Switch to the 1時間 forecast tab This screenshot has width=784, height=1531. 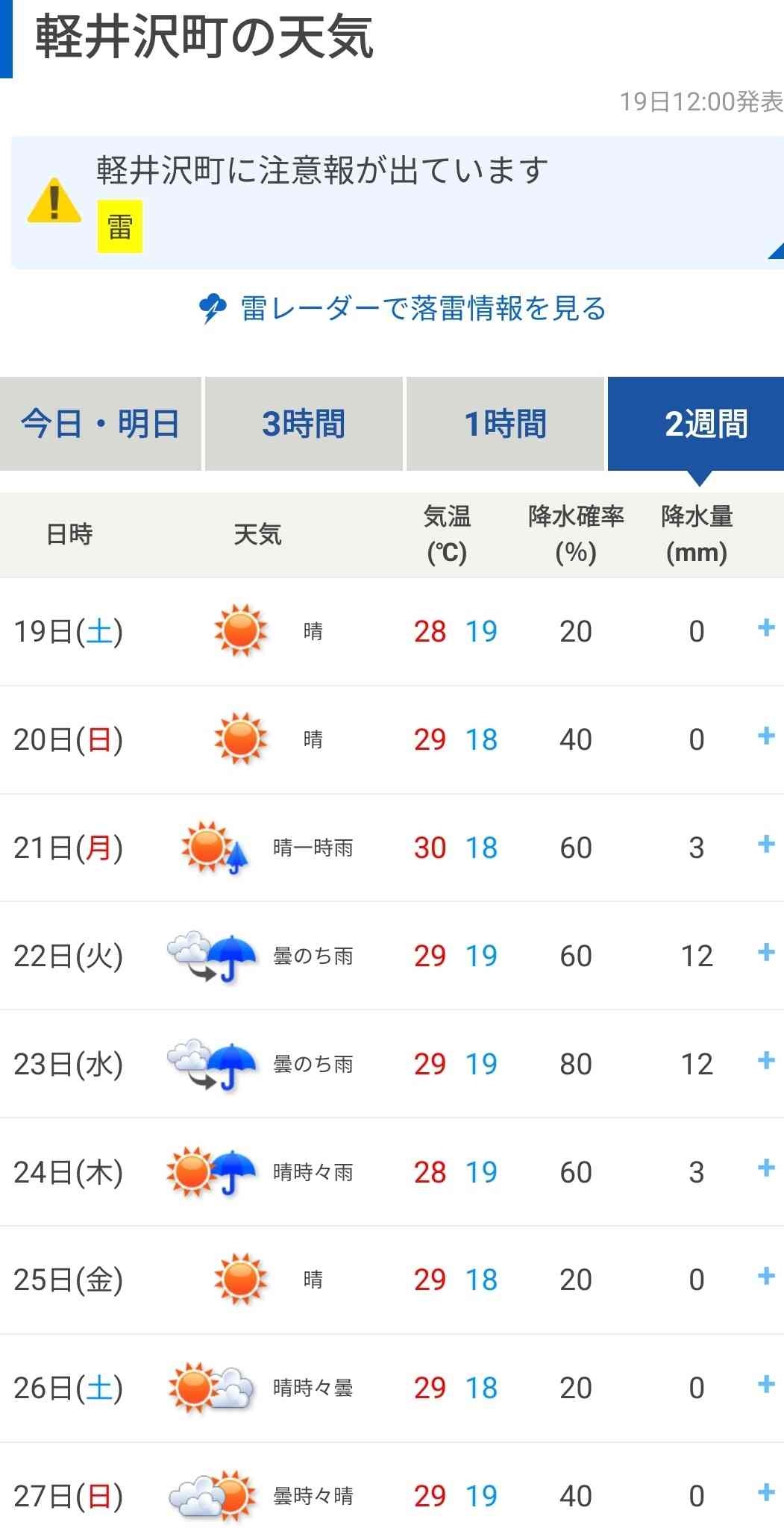click(505, 424)
